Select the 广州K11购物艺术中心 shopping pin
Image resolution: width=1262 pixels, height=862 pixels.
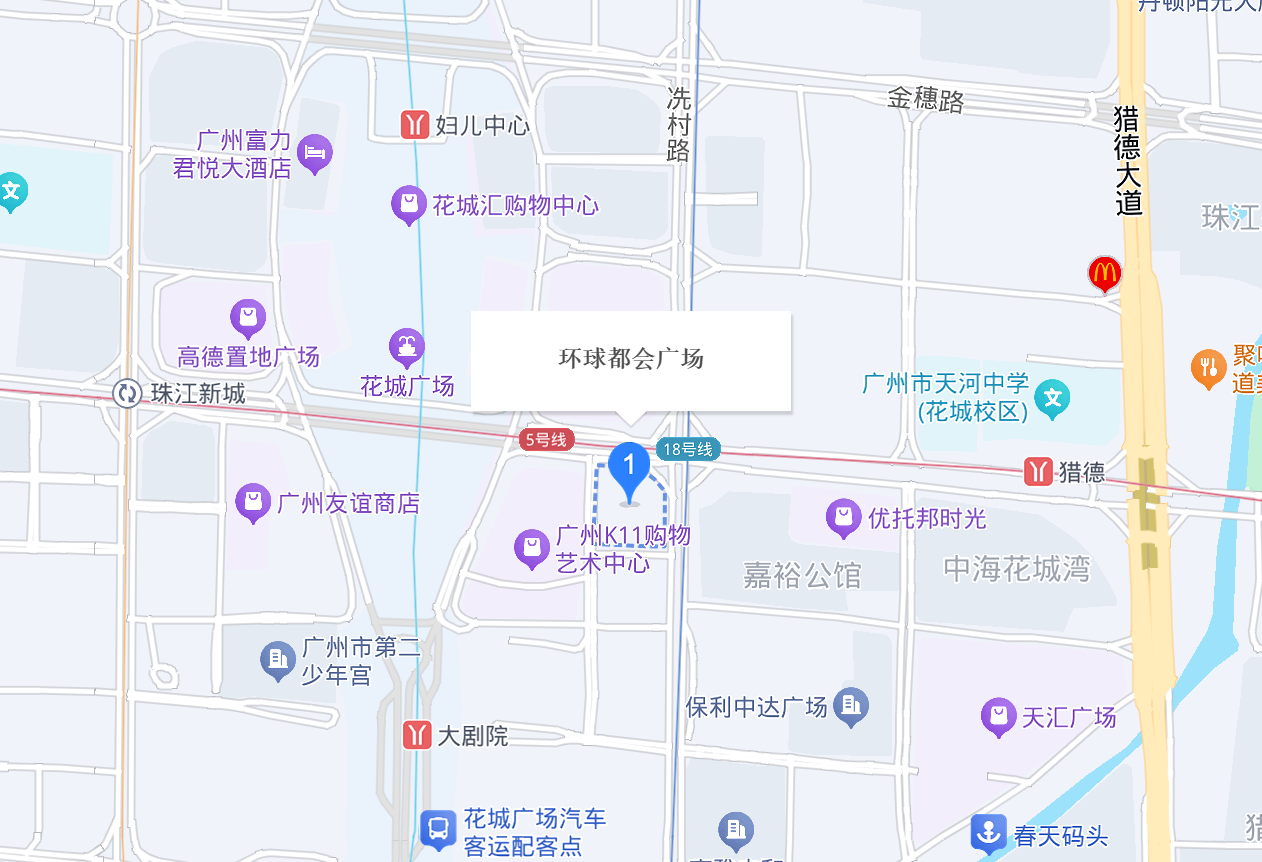pyautogui.click(x=531, y=548)
